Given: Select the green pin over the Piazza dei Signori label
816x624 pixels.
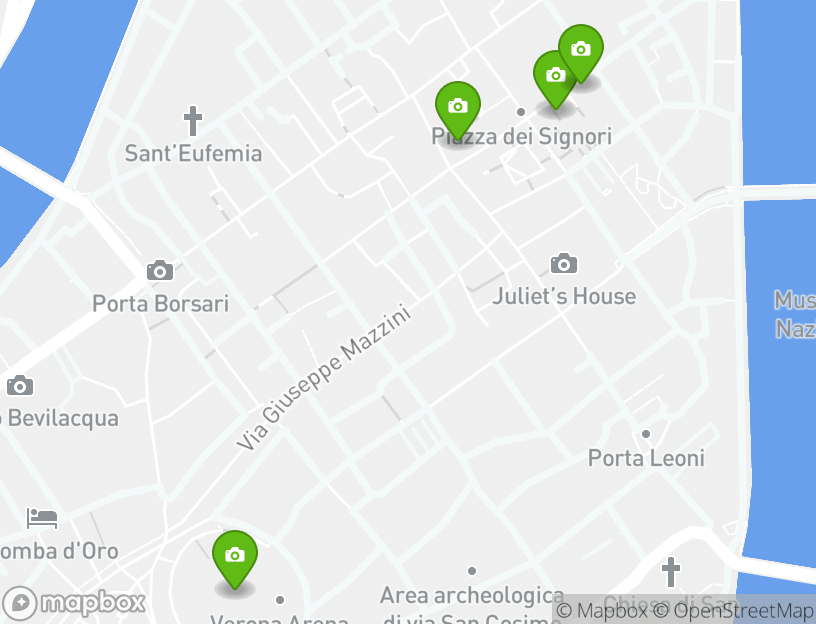Looking at the screenshot, I should [458, 107].
